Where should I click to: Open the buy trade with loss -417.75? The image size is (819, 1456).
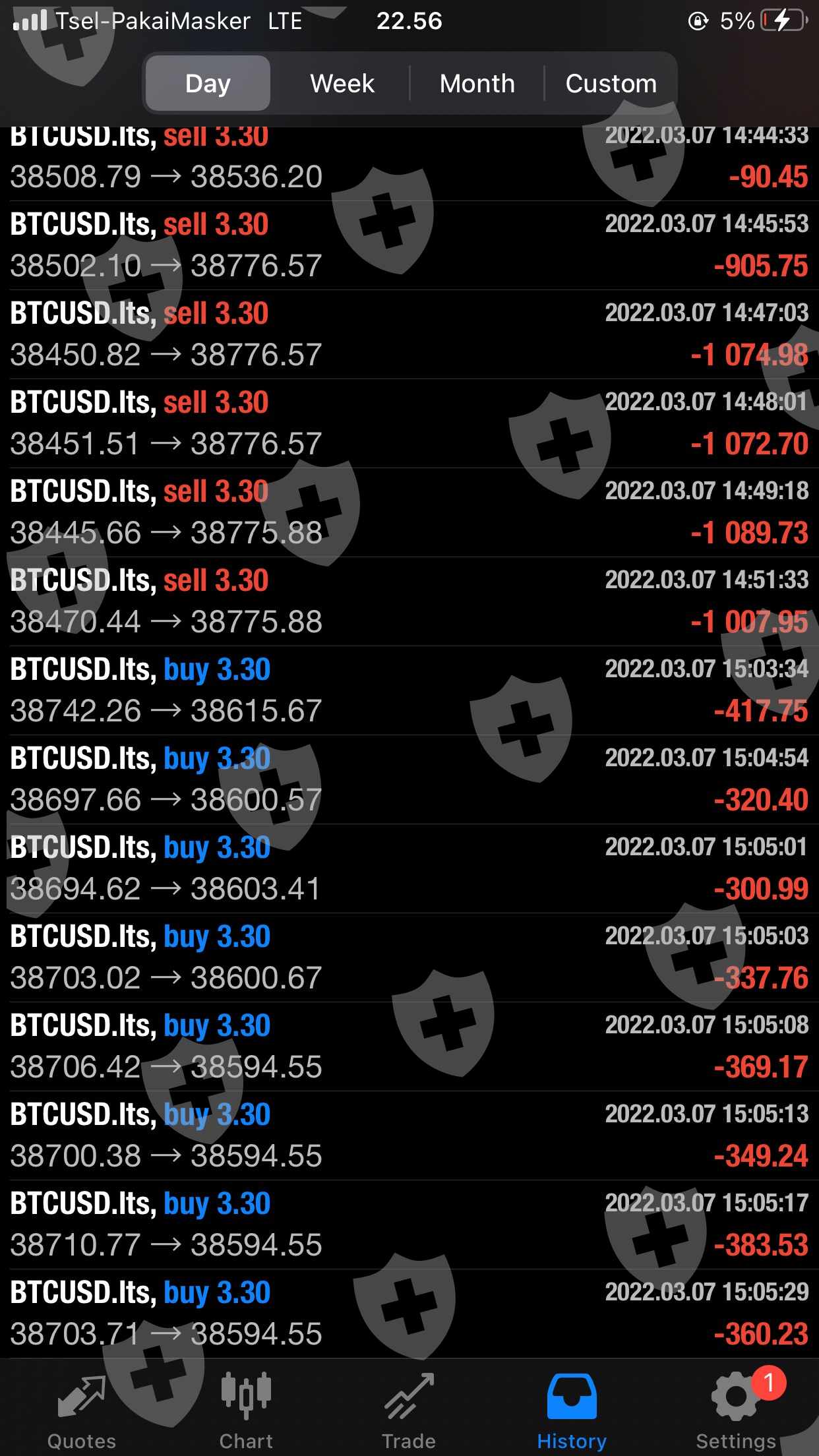(409, 690)
